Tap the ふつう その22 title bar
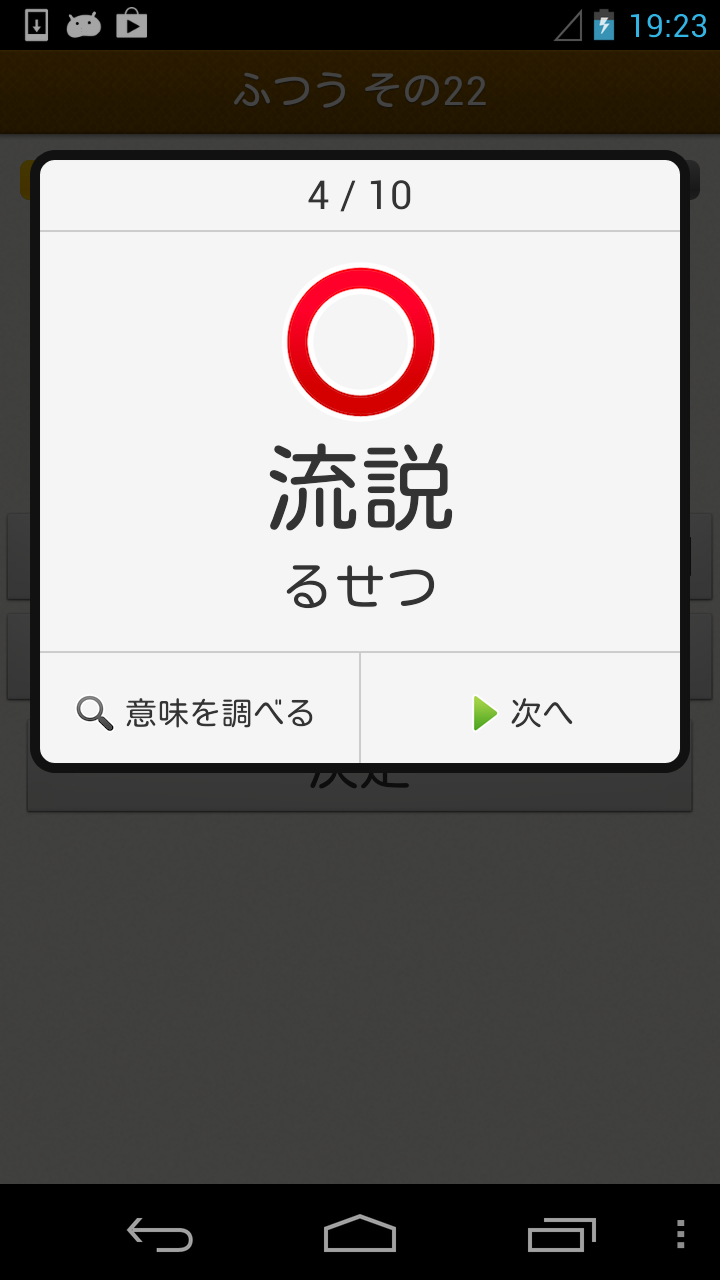The image size is (720, 1280). click(x=360, y=91)
